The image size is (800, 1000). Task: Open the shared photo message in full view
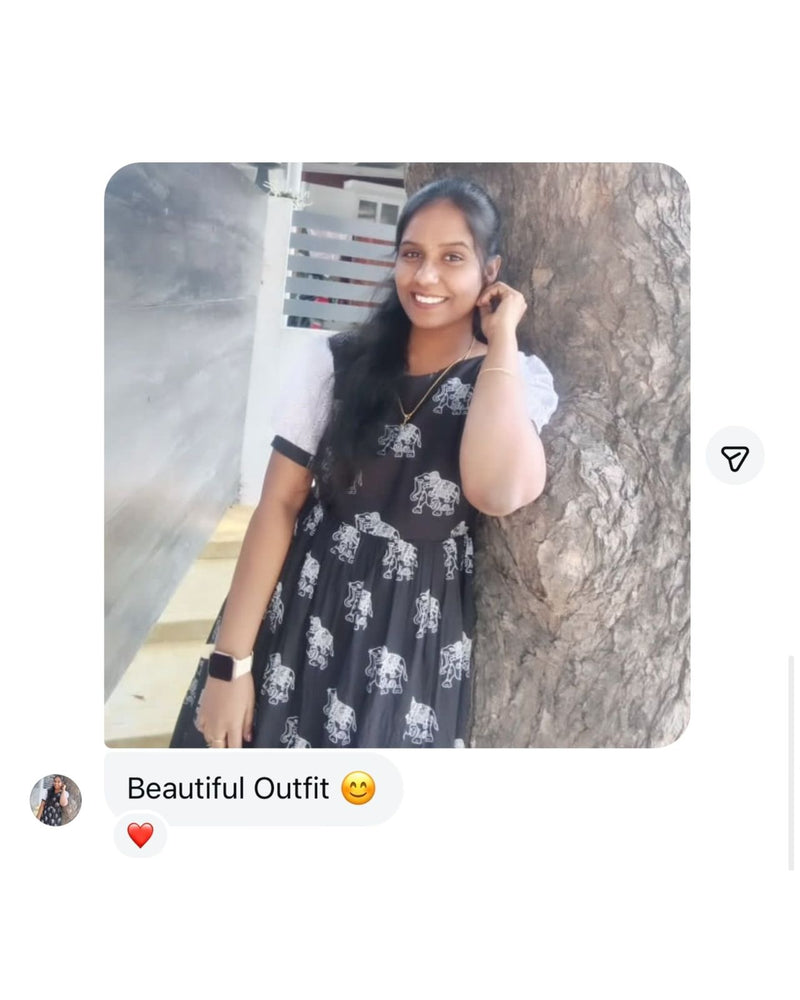click(396, 455)
